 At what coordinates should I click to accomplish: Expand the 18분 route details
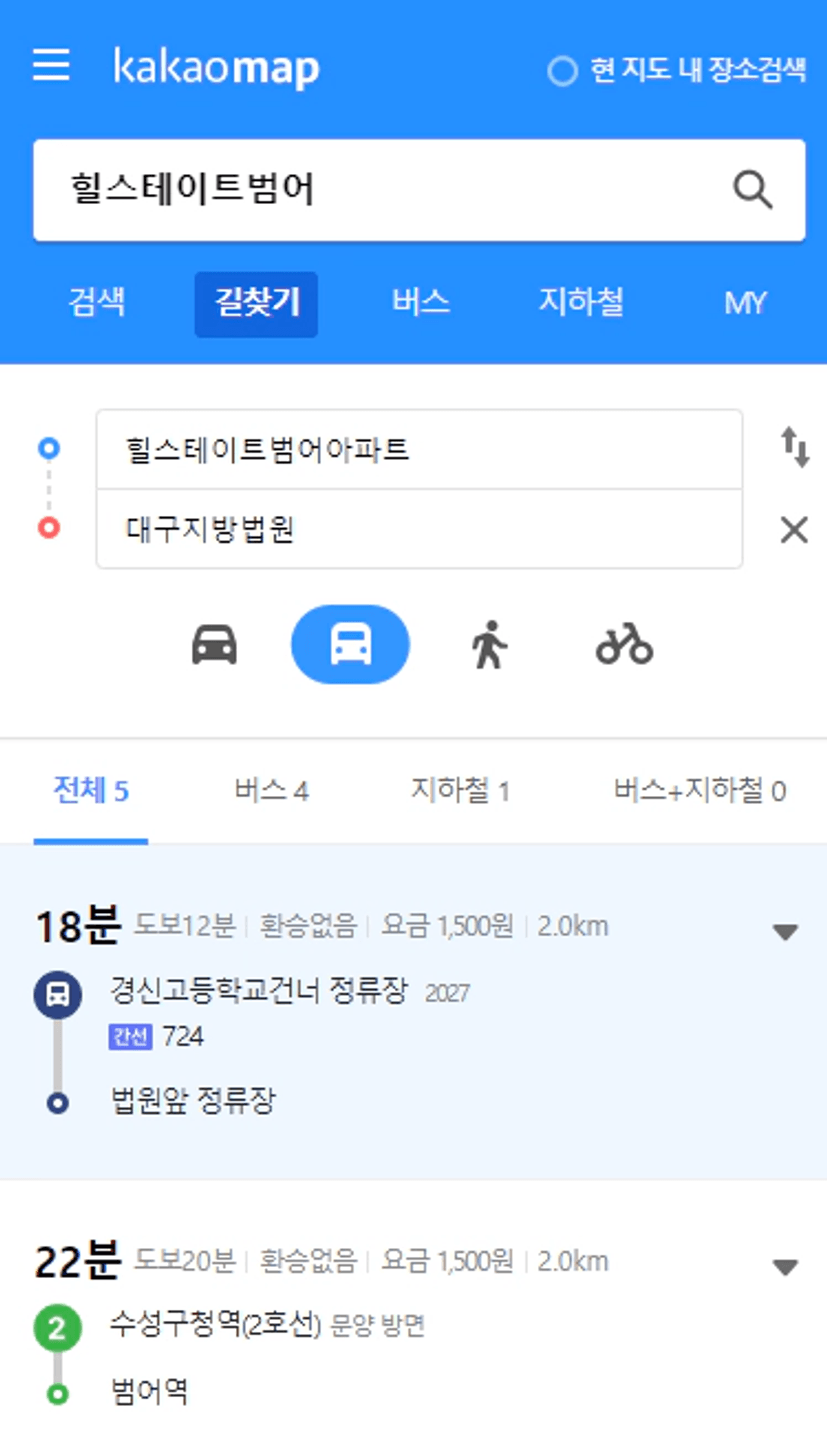click(786, 932)
